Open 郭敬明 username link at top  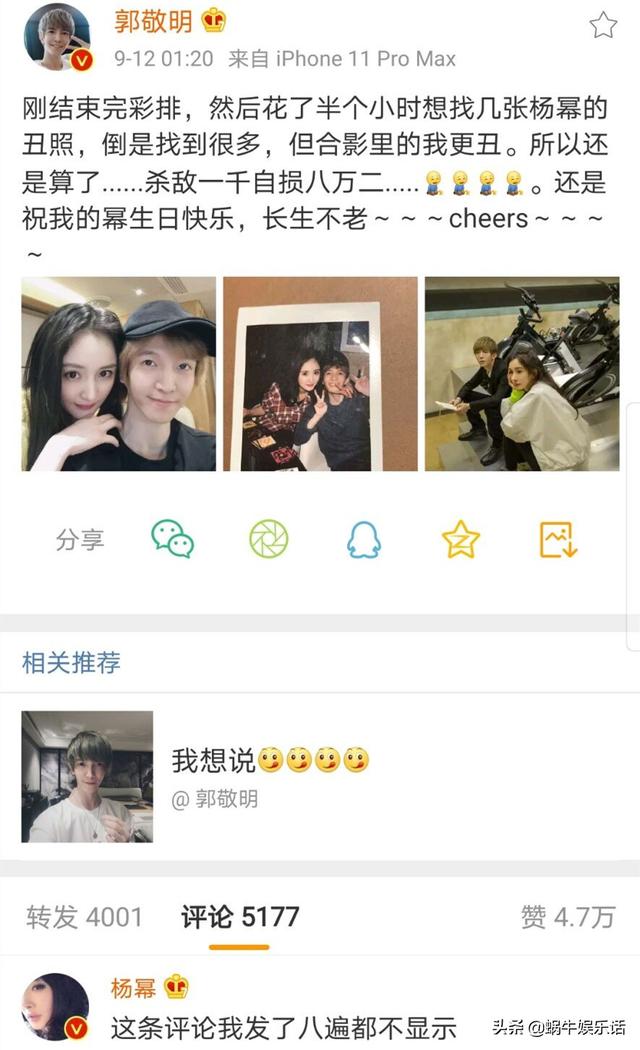point(151,20)
